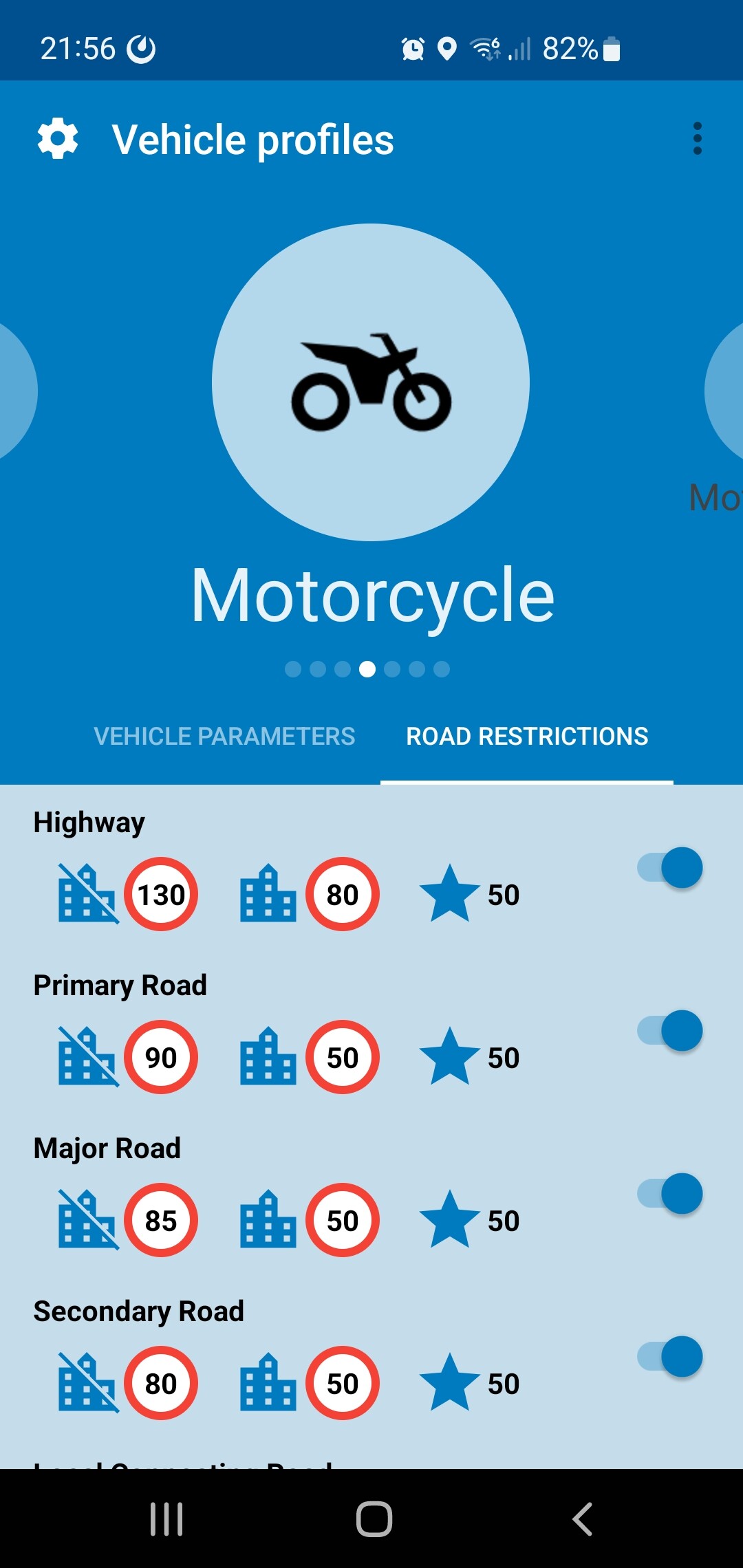
Task: Open recent apps from navigation bar
Action: [x=166, y=1519]
